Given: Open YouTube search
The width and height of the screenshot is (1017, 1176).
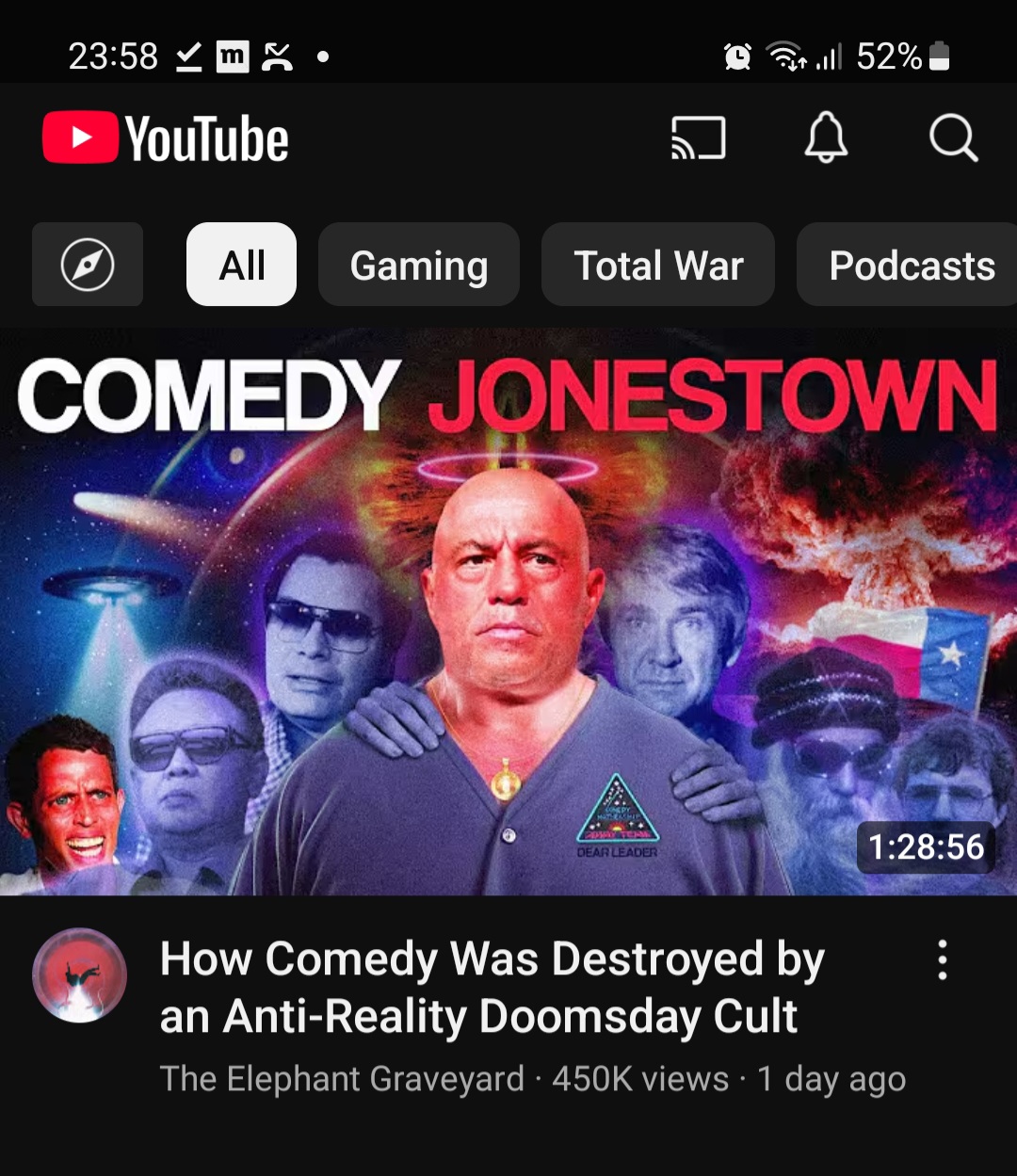Looking at the screenshot, I should (x=953, y=138).
